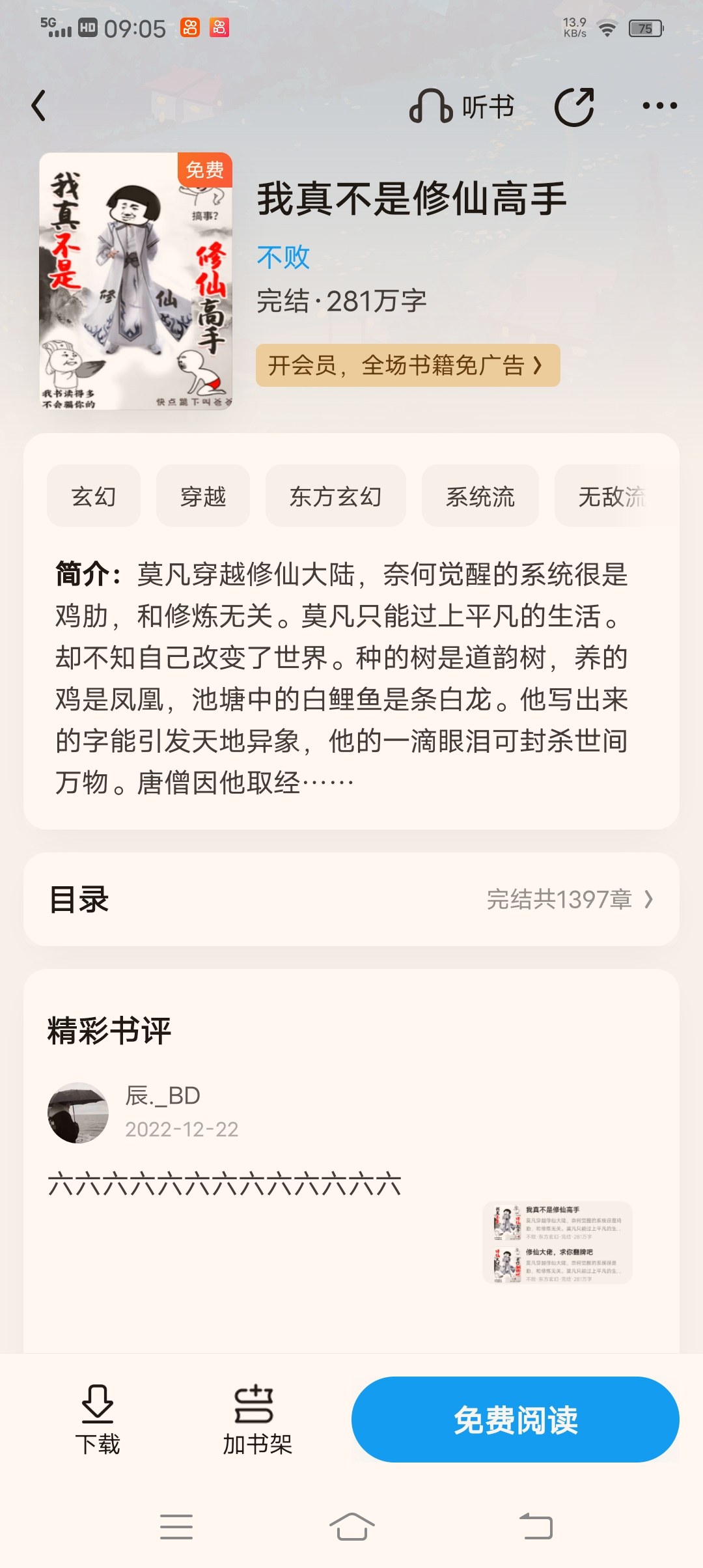Go back using the top-left arrow
Viewport: 703px width, 1568px height.
coord(39,105)
